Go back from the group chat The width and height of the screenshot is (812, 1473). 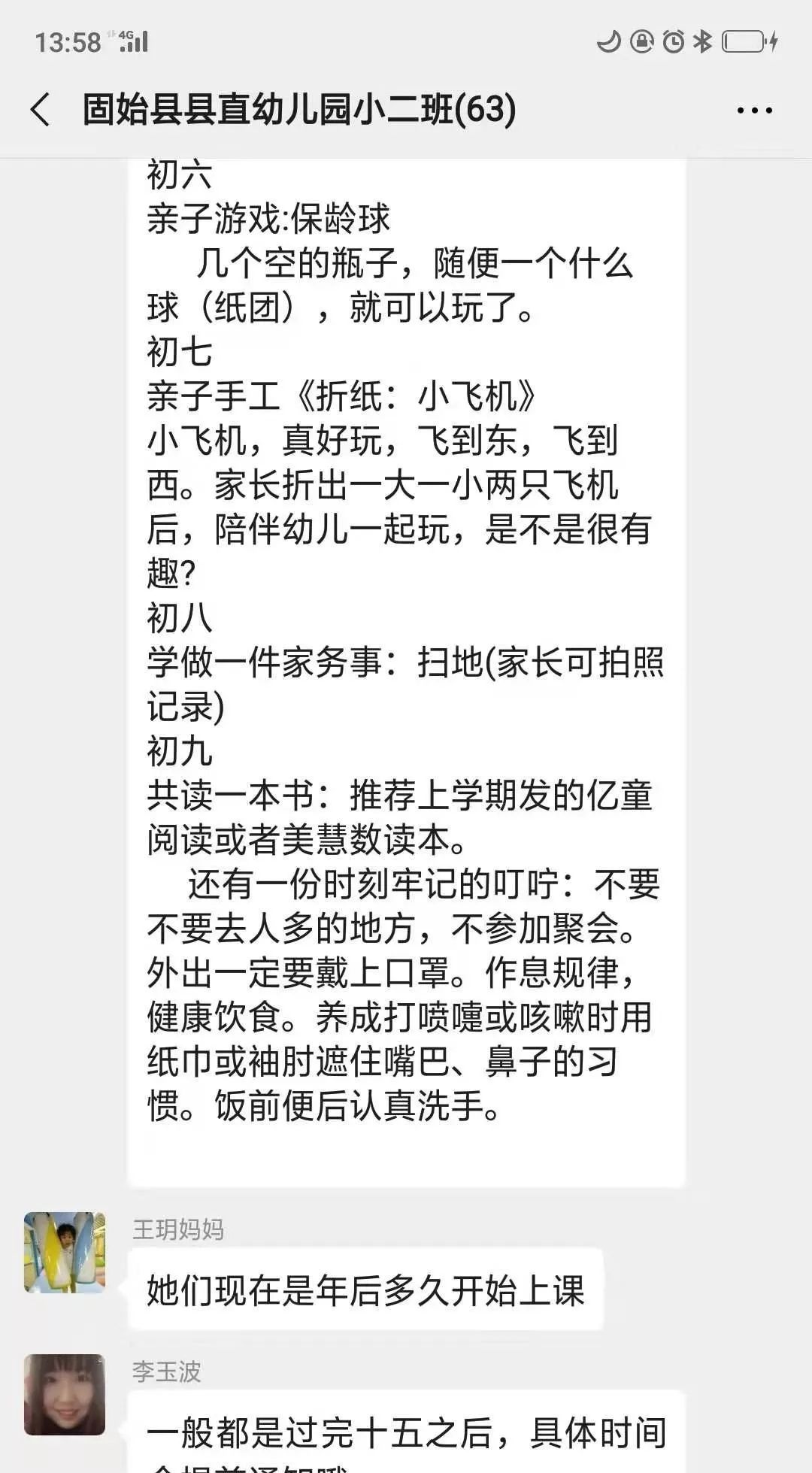41,110
